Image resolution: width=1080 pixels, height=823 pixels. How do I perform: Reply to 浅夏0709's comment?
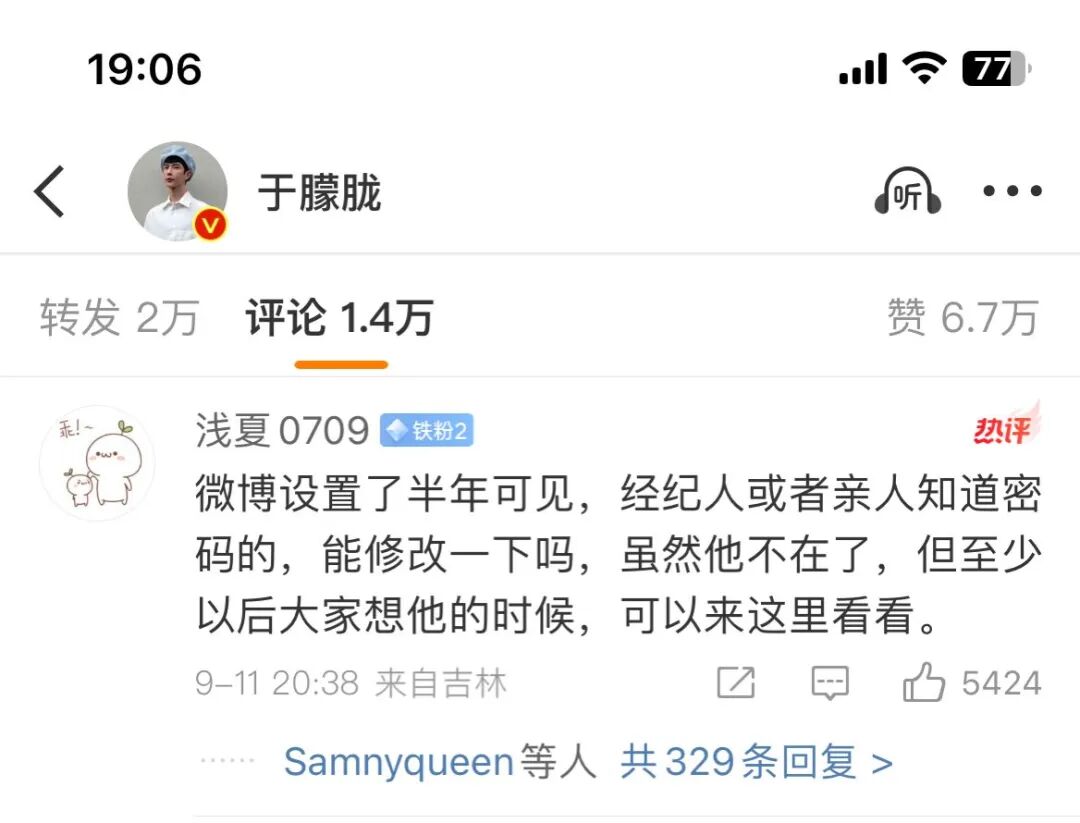click(830, 684)
